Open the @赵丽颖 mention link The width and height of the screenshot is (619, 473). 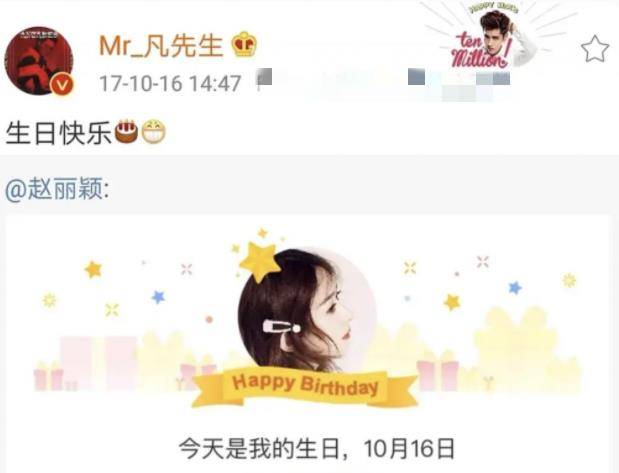(x=53, y=190)
